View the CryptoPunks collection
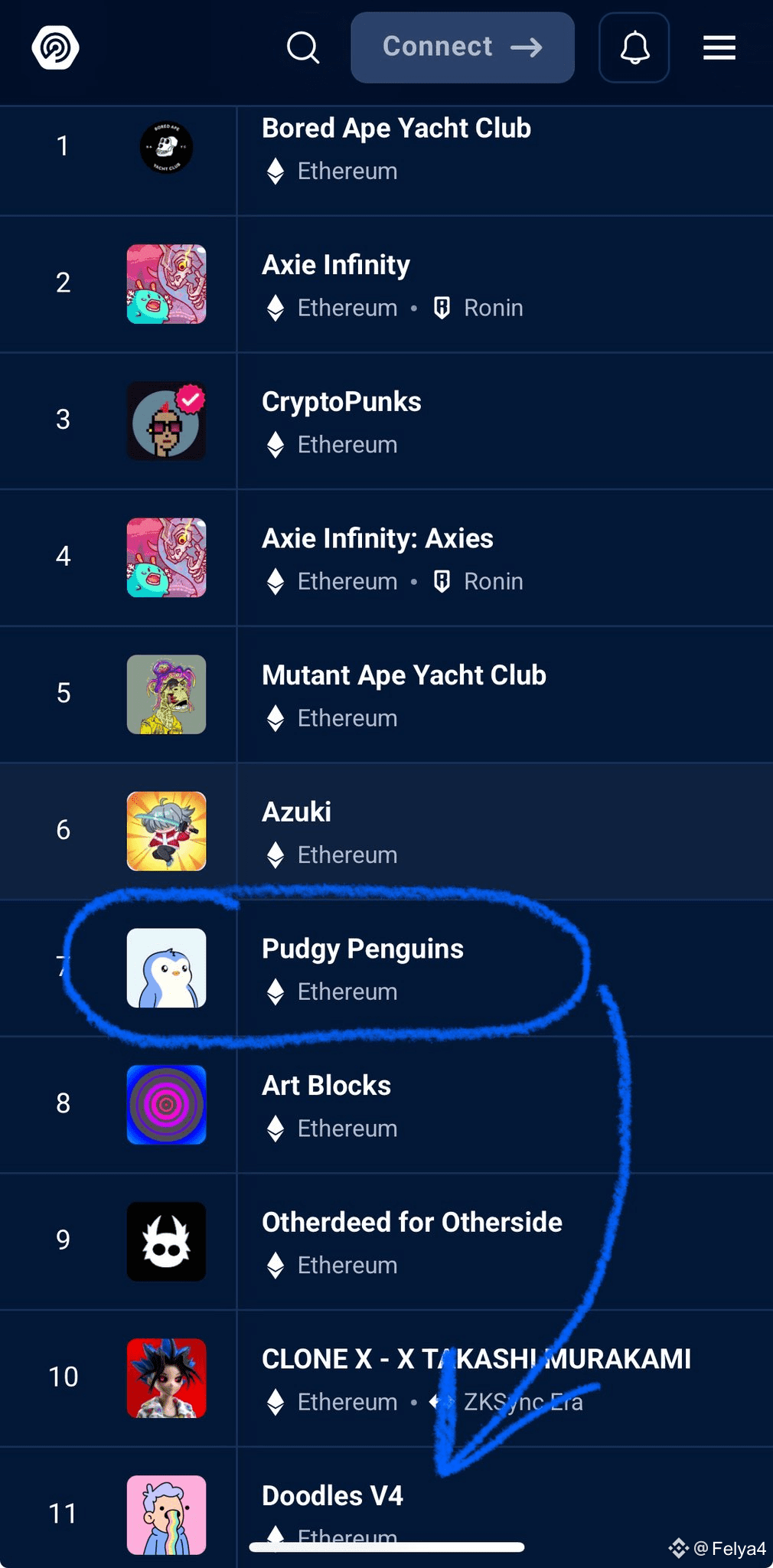 (341, 403)
